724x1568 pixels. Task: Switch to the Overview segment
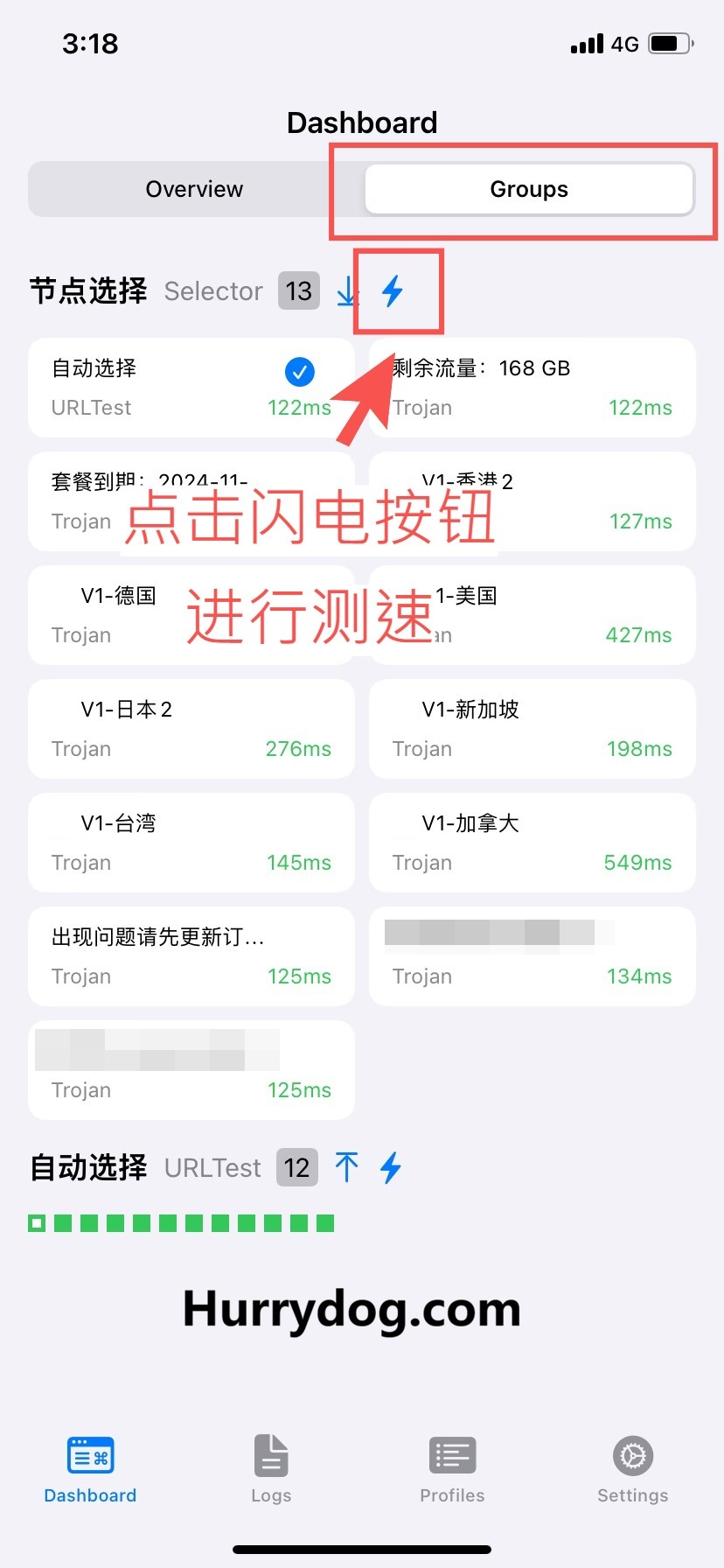(194, 189)
